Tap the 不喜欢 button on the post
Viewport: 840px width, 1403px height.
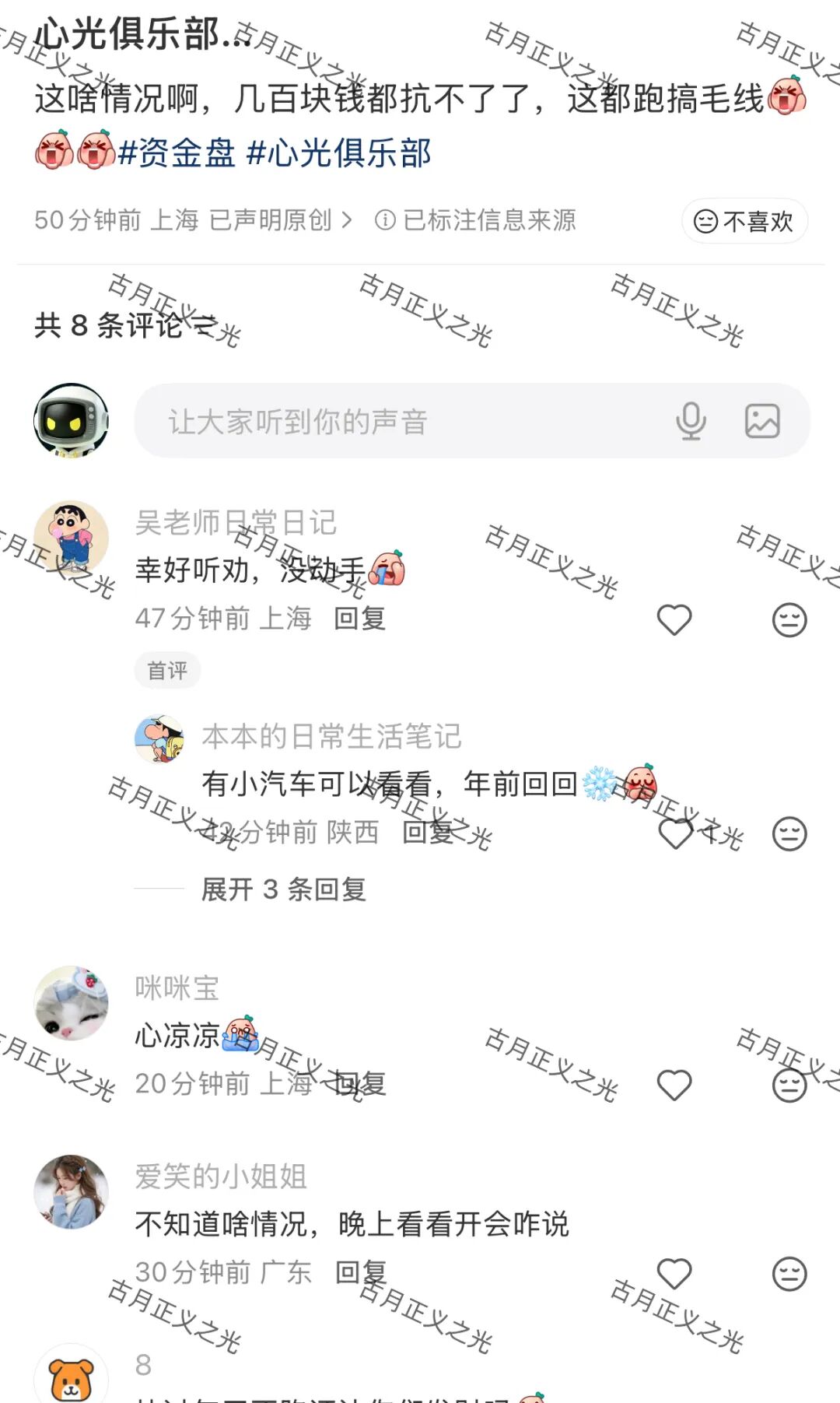pyautogui.click(x=743, y=221)
